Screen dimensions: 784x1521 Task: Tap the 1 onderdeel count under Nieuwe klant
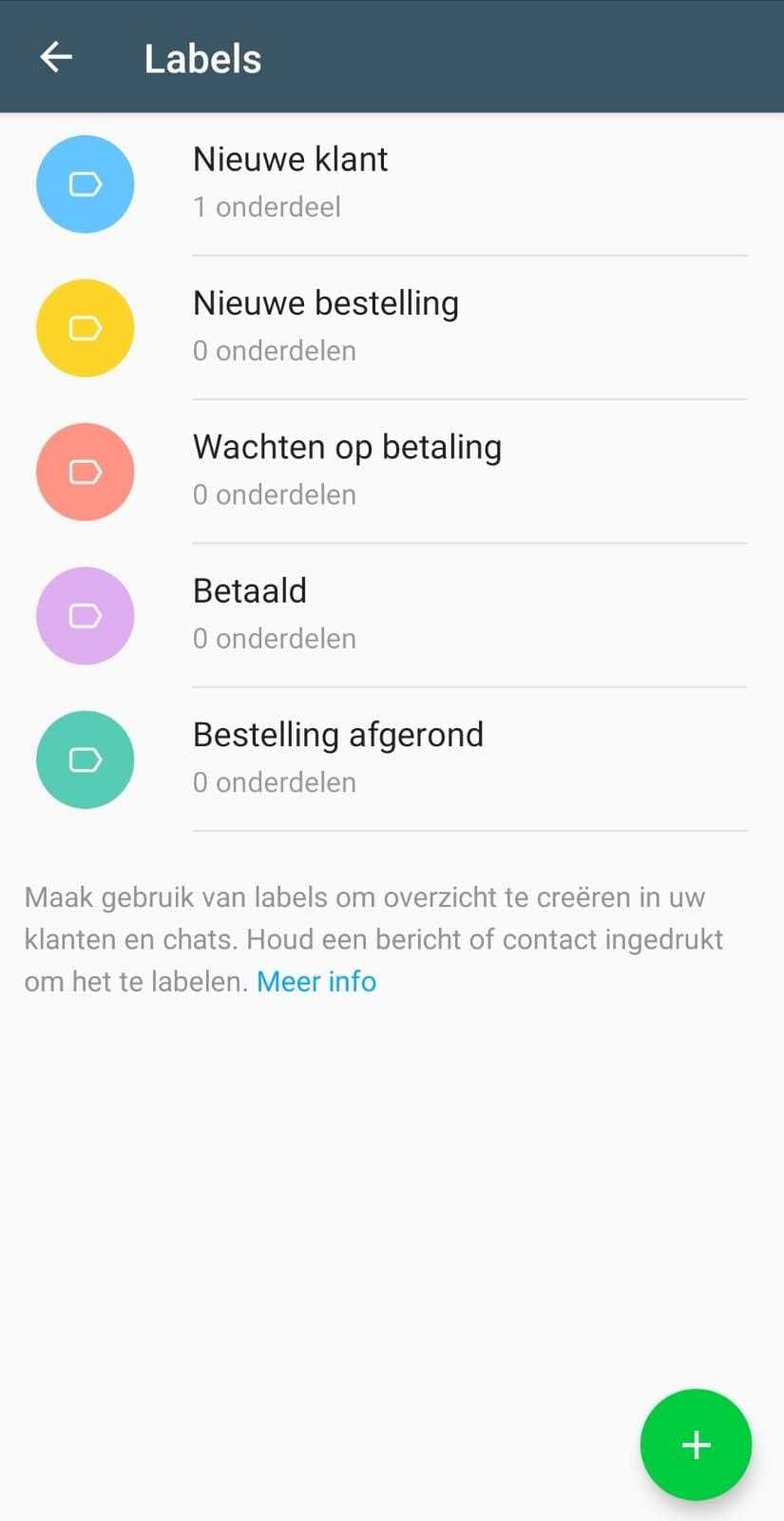(267, 207)
